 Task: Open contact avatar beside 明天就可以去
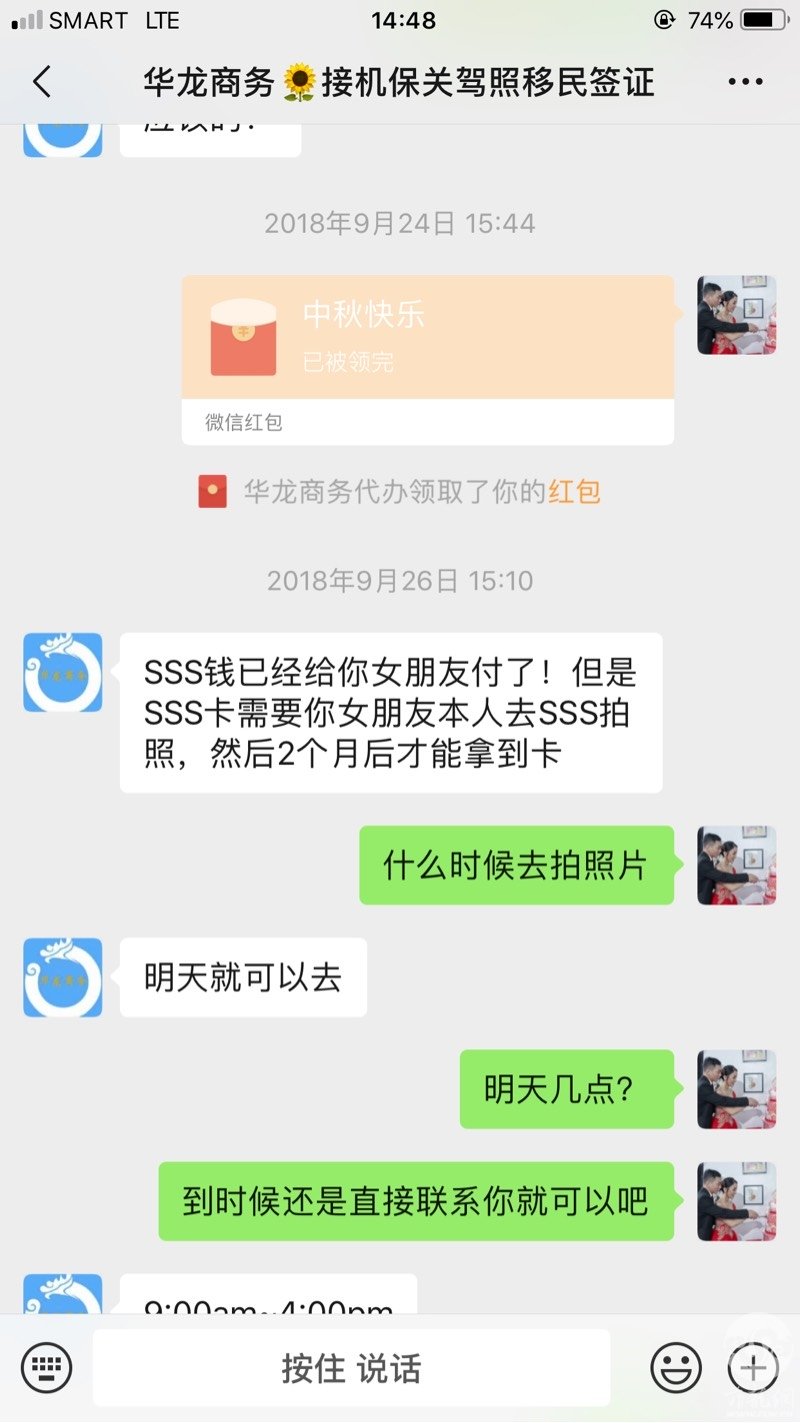pos(63,977)
